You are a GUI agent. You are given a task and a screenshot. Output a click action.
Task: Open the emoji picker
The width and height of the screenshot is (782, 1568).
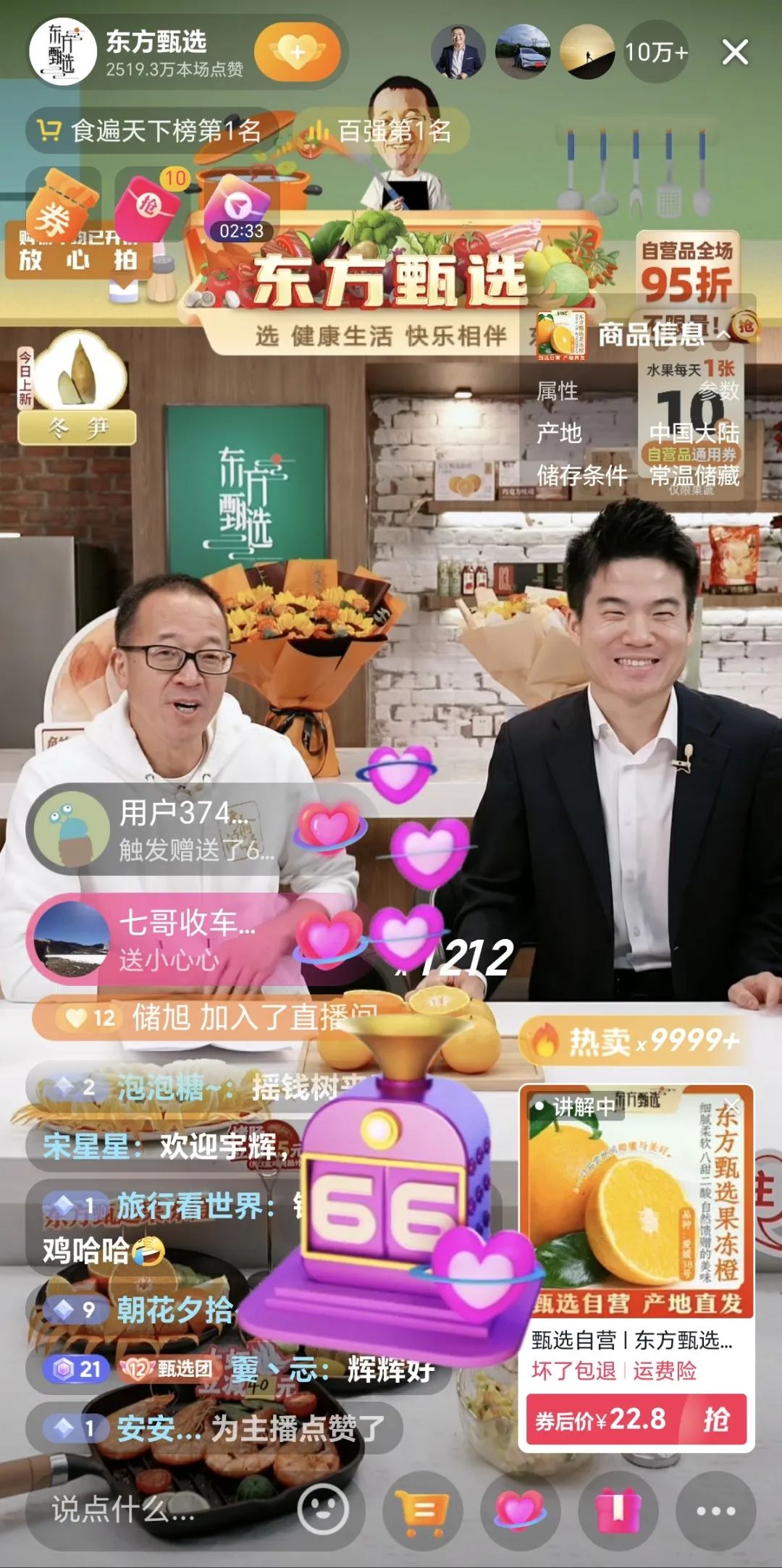pos(323,1510)
